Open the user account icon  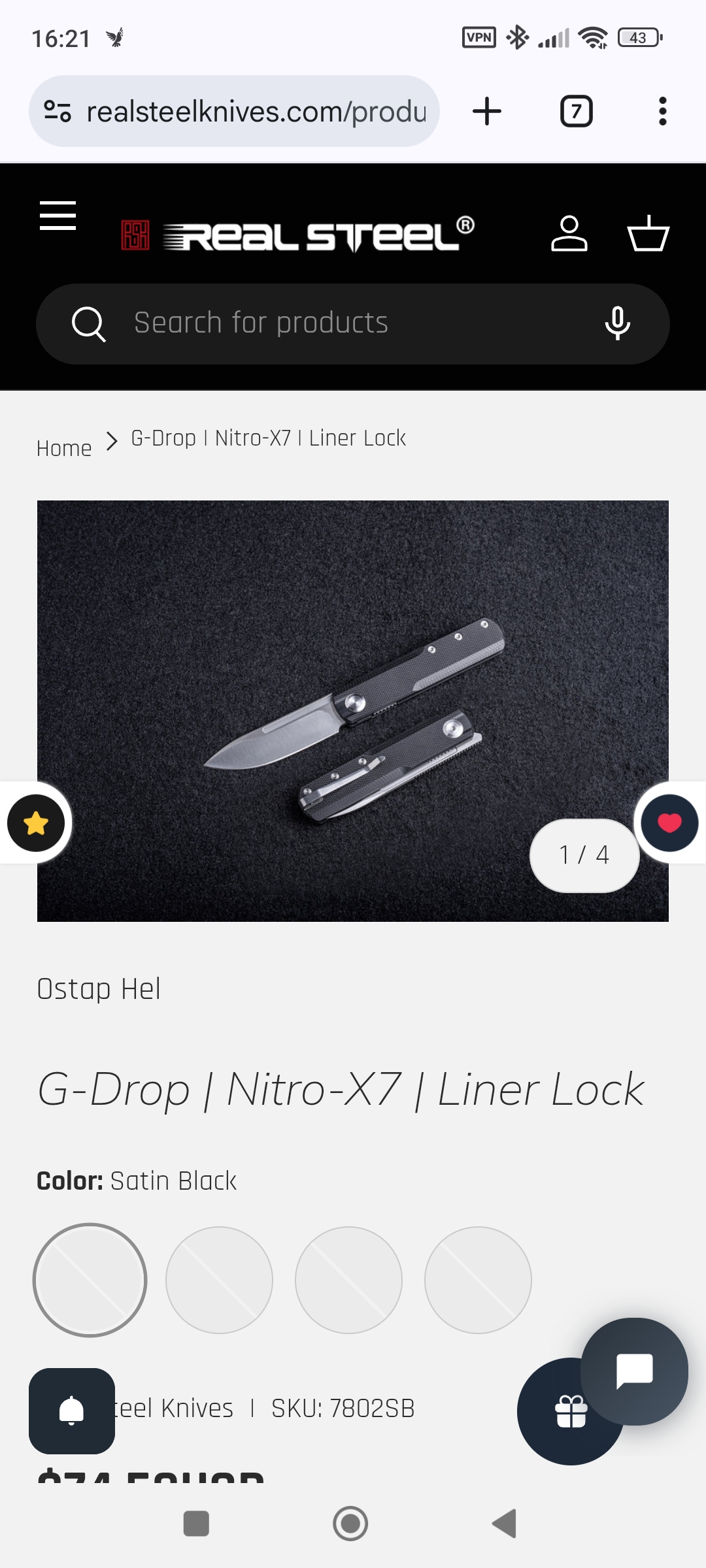(x=569, y=233)
